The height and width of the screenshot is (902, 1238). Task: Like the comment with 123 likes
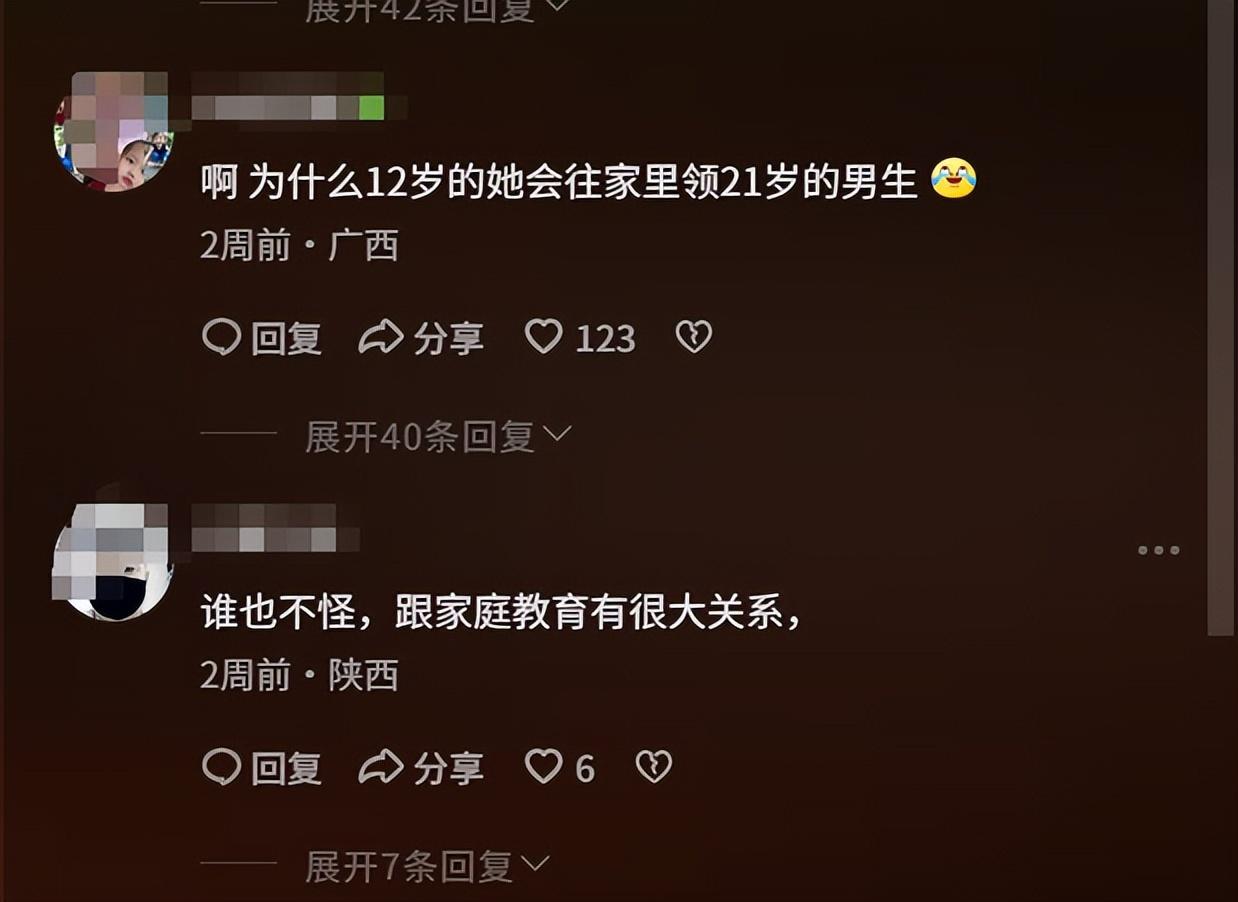click(x=545, y=337)
